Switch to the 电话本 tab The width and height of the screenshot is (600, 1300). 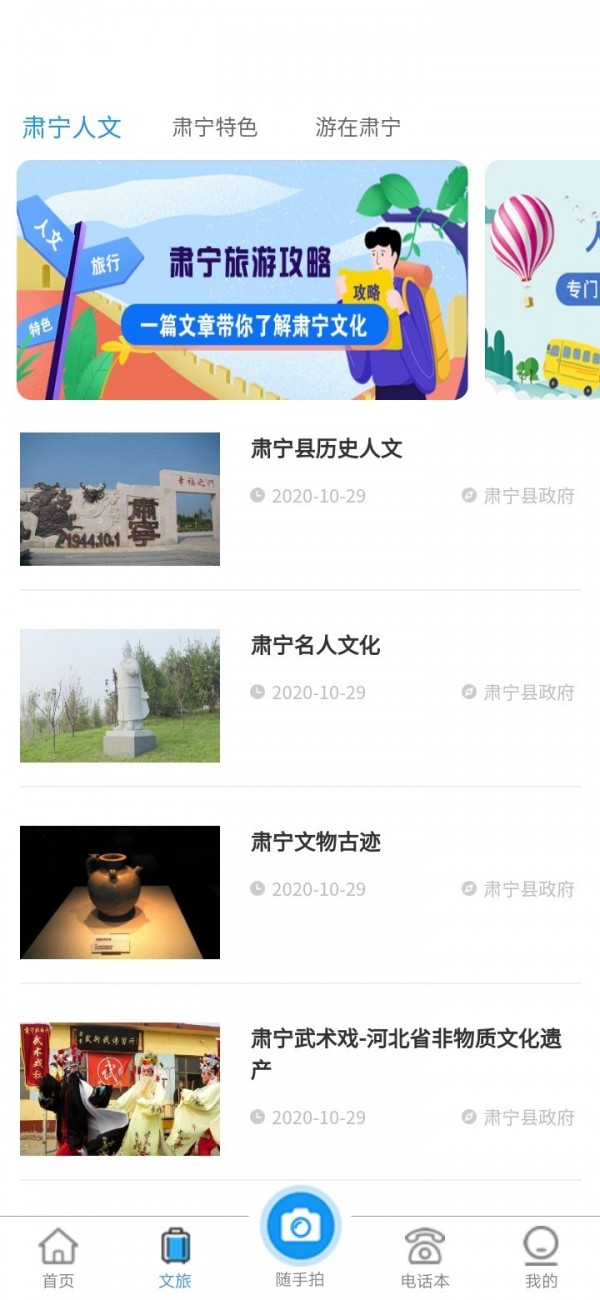(425, 1258)
